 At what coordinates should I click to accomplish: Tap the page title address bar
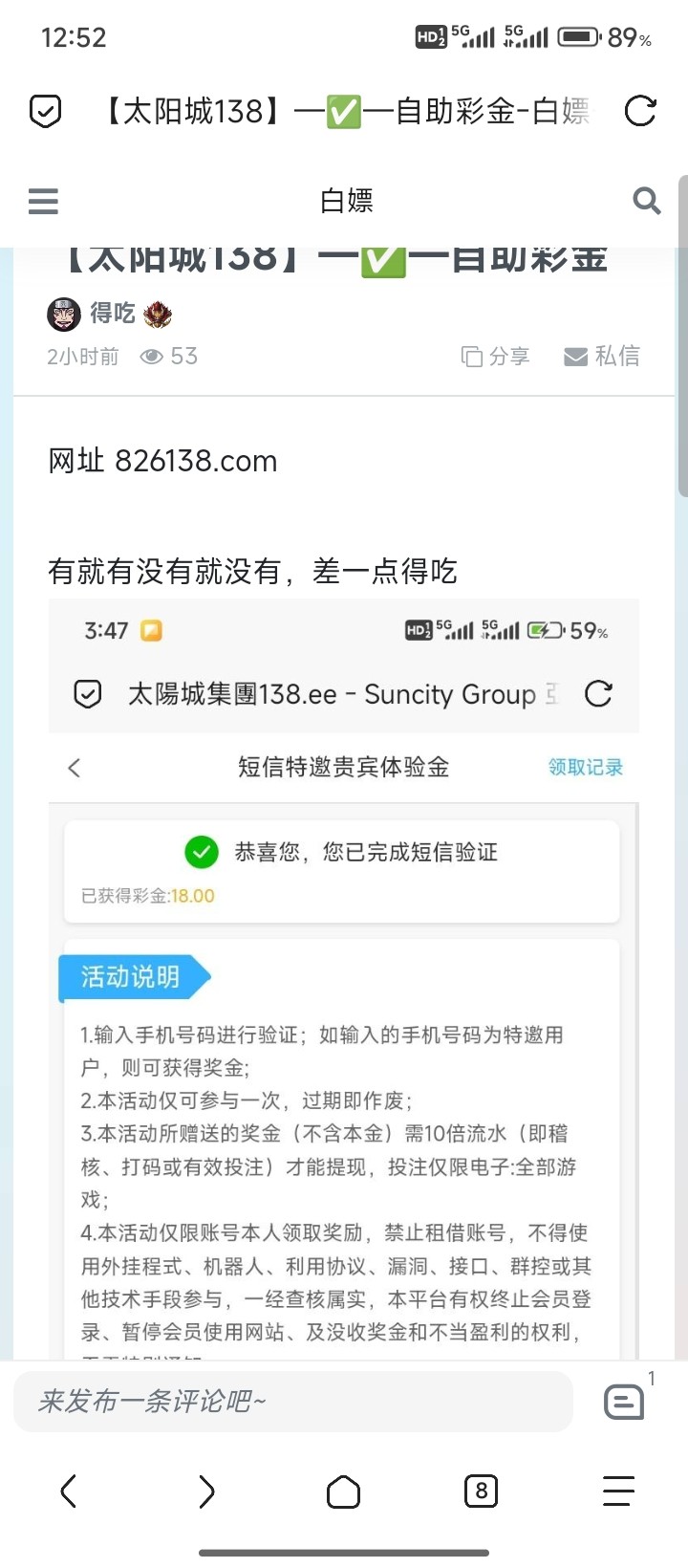click(344, 112)
